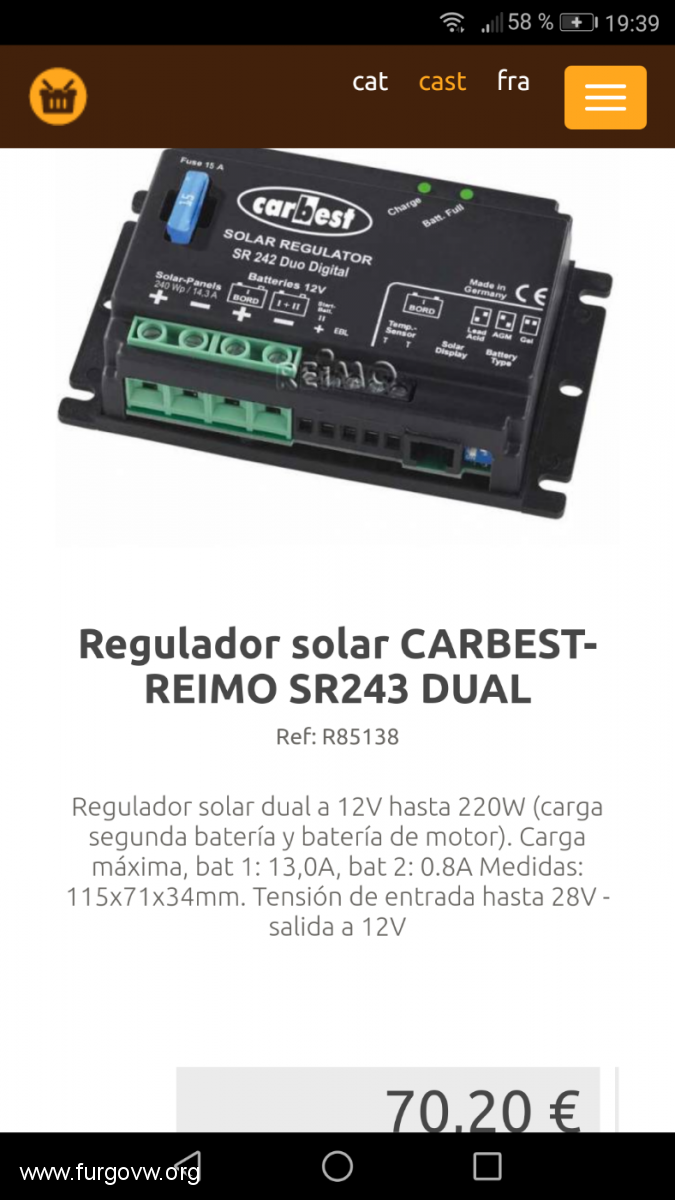Select the cast language option
675x1200 pixels.
pos(442,82)
